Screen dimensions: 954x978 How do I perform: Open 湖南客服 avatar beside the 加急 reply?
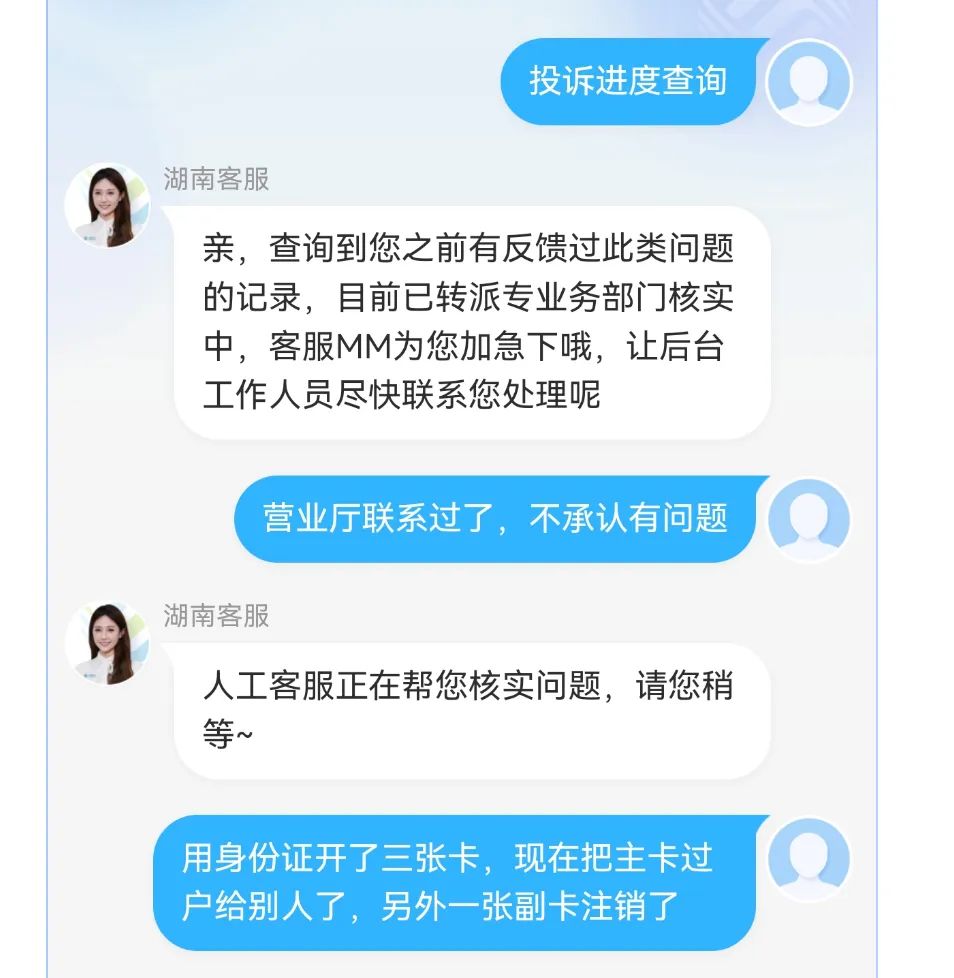point(107,205)
